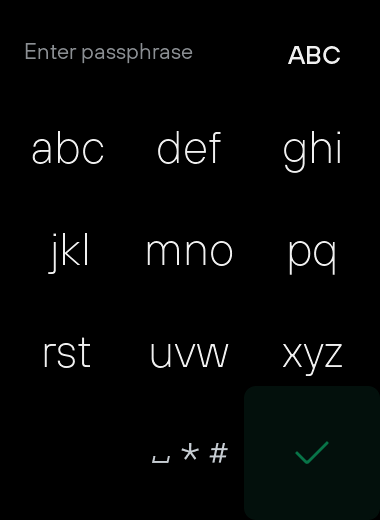Focus the Enter passphrase field
Screen dimensions: 380x520
(109, 53)
